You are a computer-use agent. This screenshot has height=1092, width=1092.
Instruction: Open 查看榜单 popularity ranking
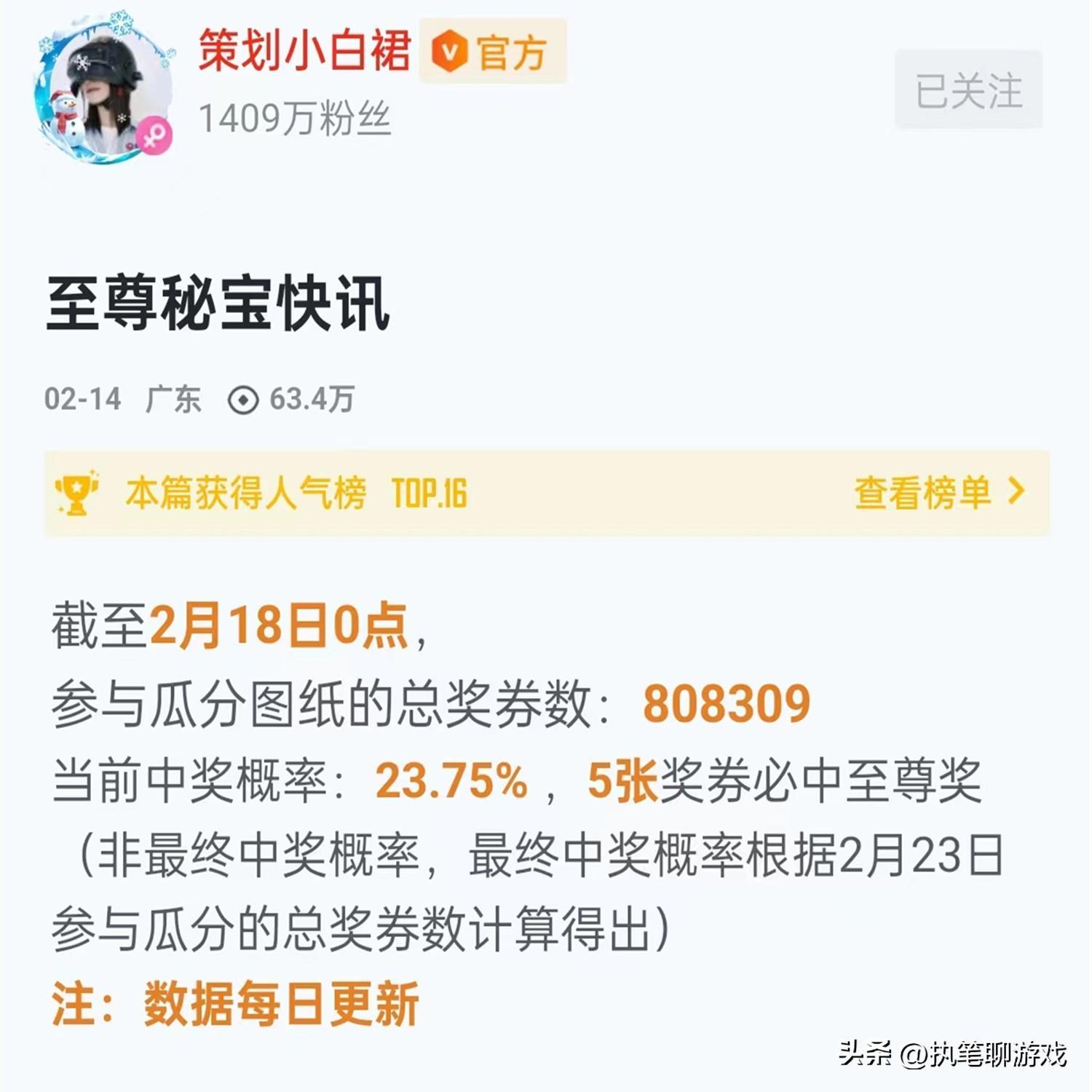[938, 493]
